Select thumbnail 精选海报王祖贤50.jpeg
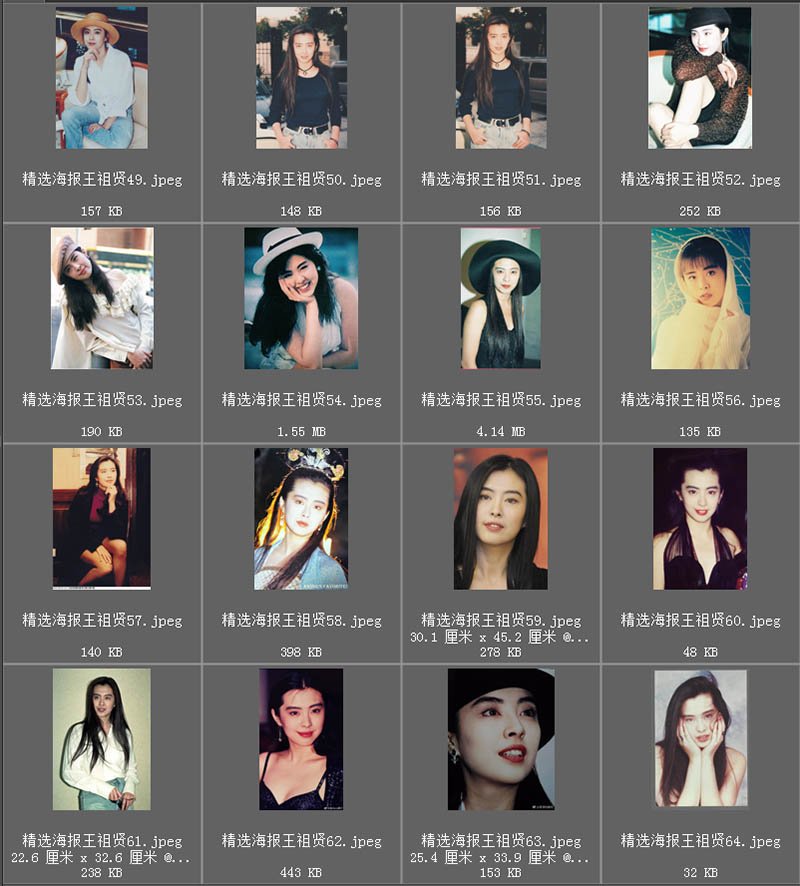The width and height of the screenshot is (800, 886). [x=301, y=78]
